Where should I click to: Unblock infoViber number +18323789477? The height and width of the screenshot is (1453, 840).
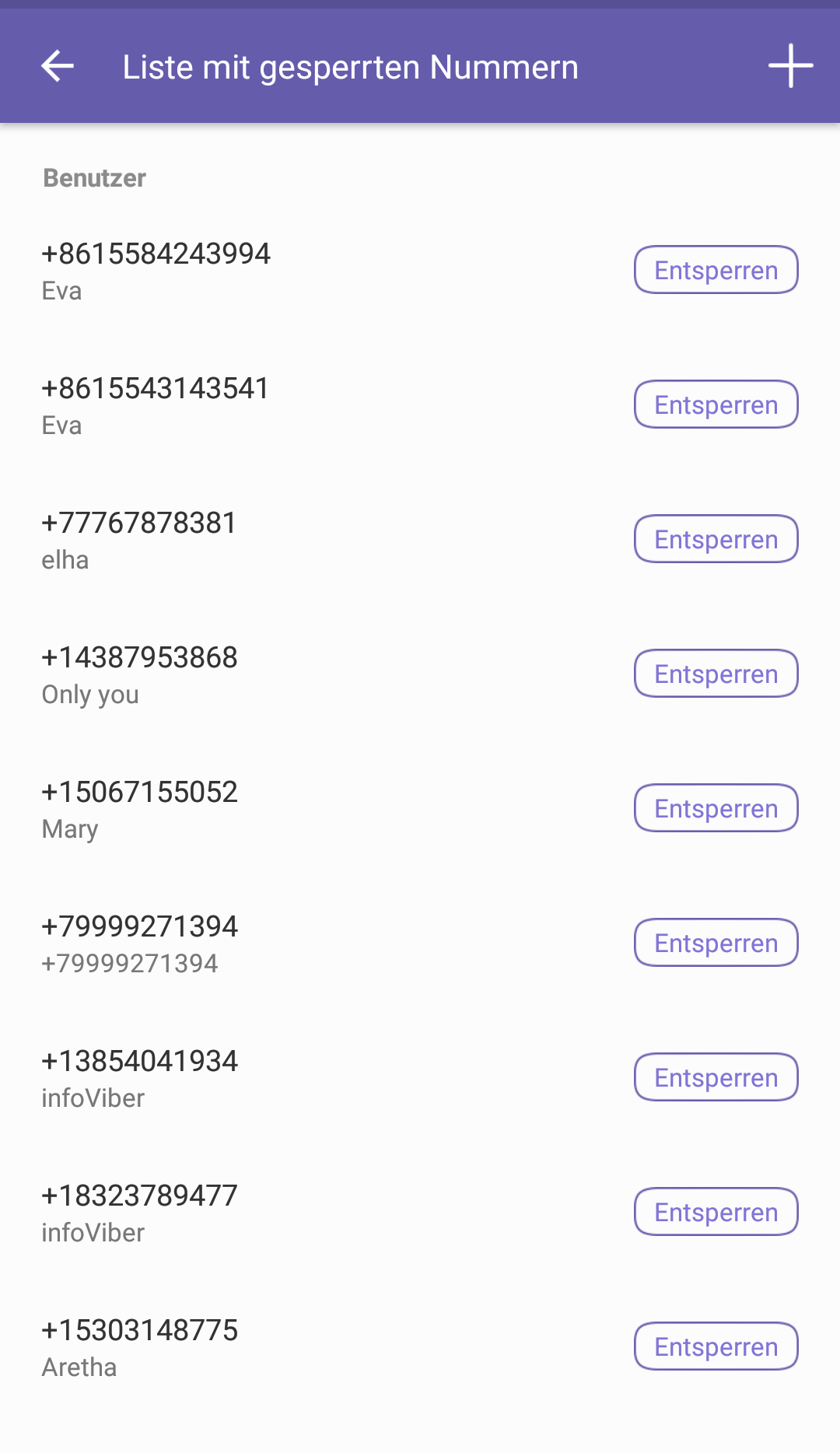click(716, 1212)
